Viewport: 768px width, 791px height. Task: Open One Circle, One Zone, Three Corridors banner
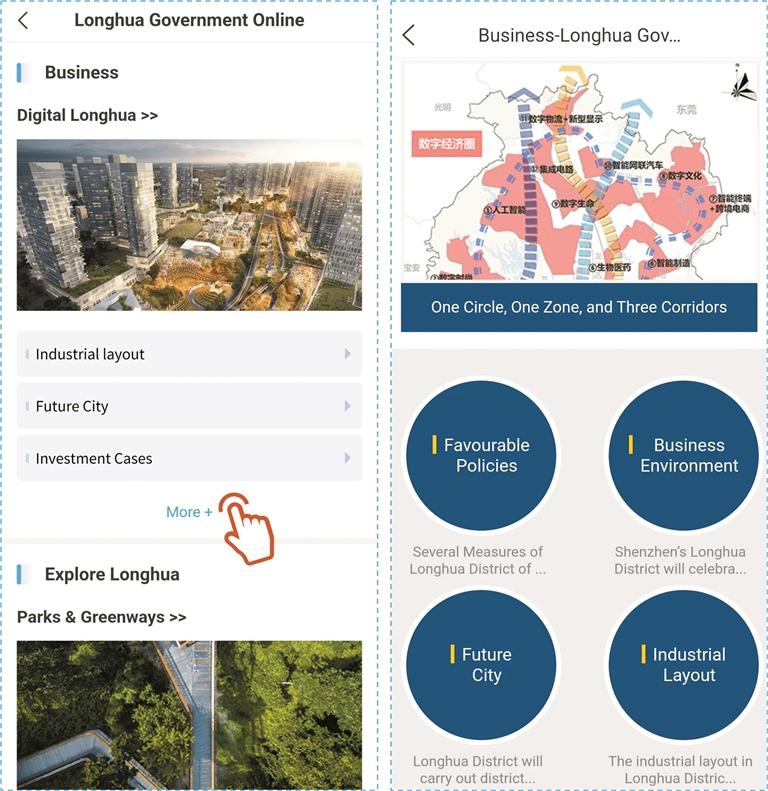pyautogui.click(x=579, y=307)
